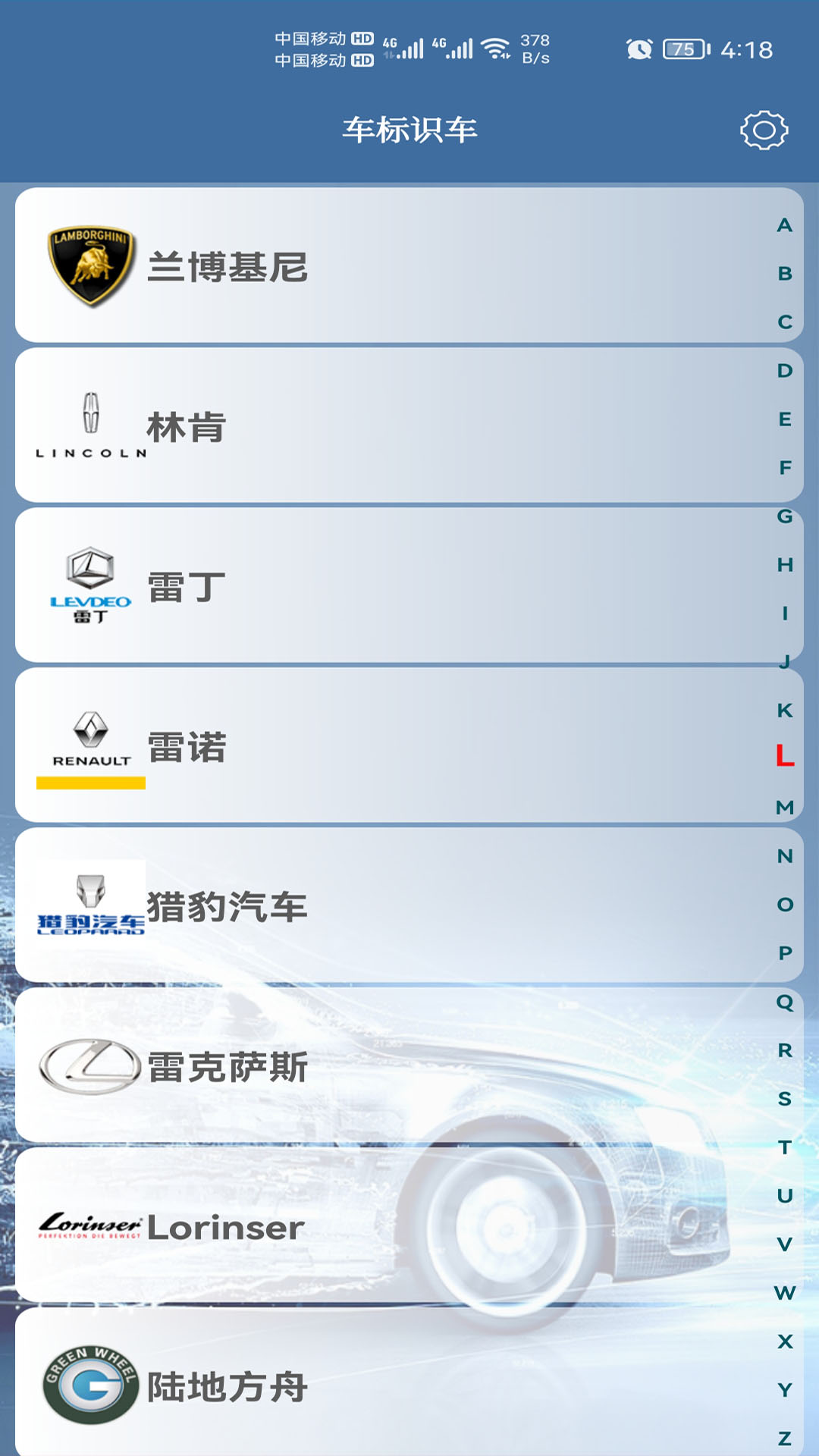Select letter L in the alphabet index

(783, 755)
